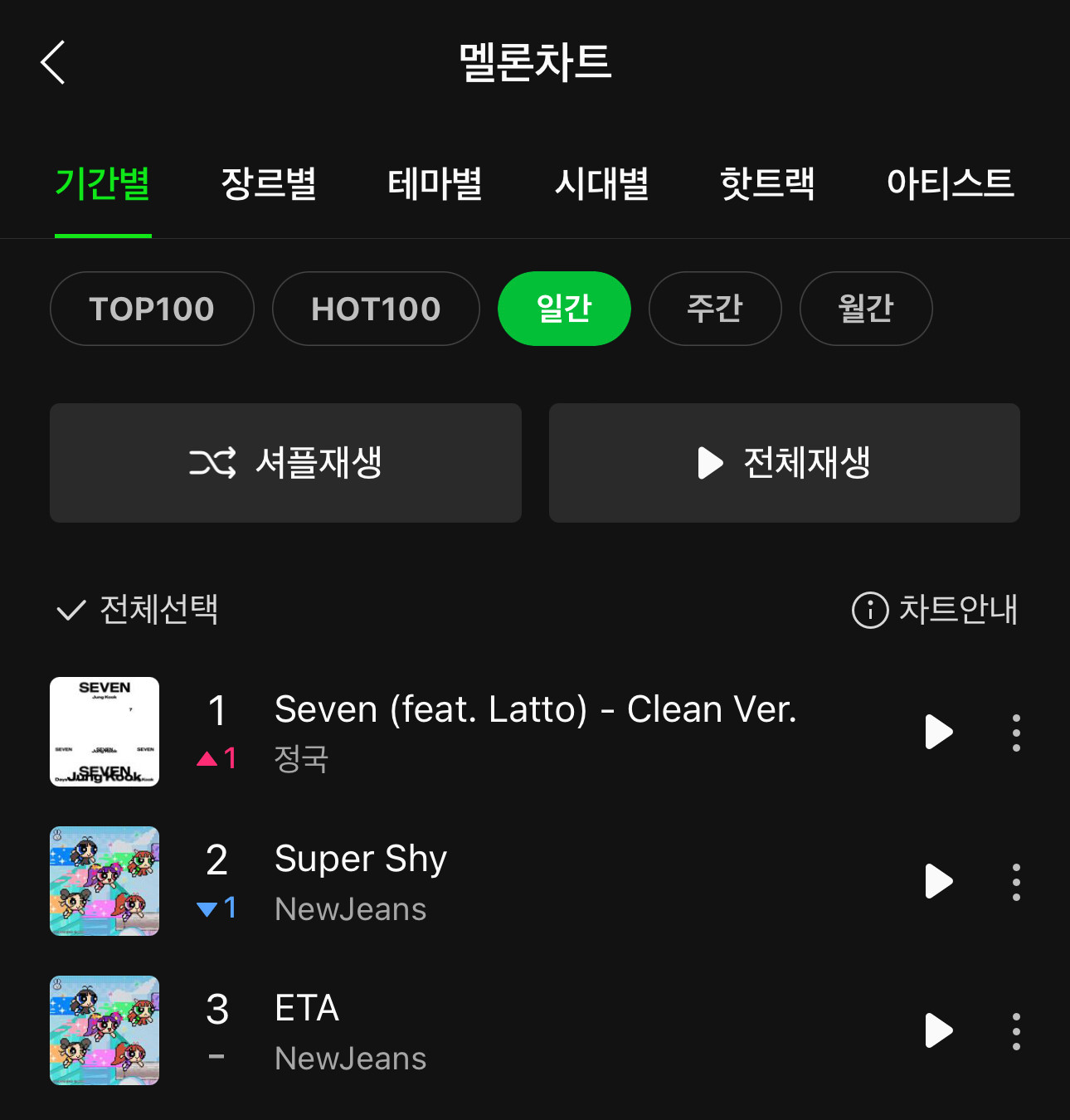Start 셔플재생 shuffle playback
Screen dimensions: 1070x1120
285,463
